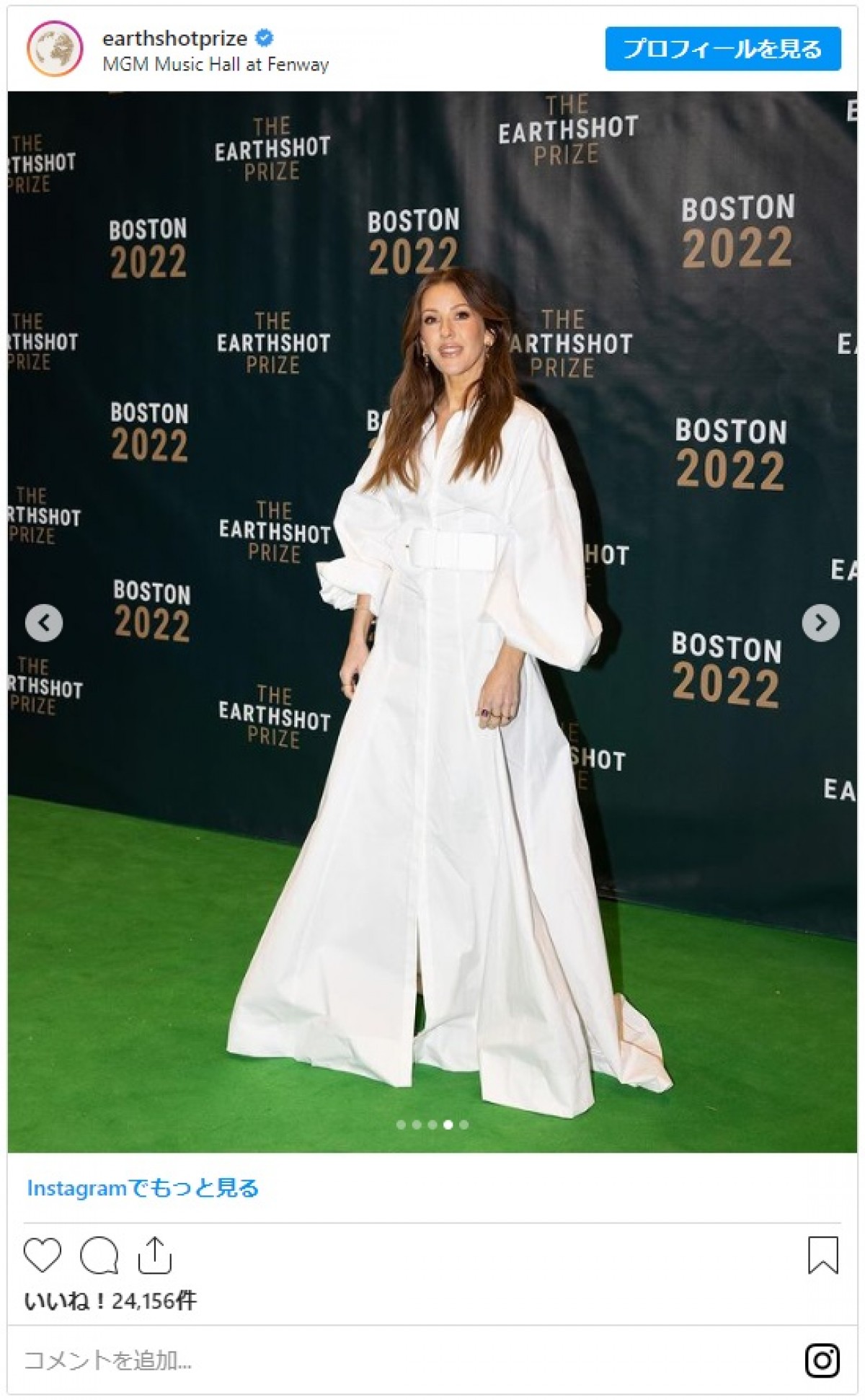Like this post with the heart icon
The width and height of the screenshot is (865, 1400).
tap(43, 1255)
